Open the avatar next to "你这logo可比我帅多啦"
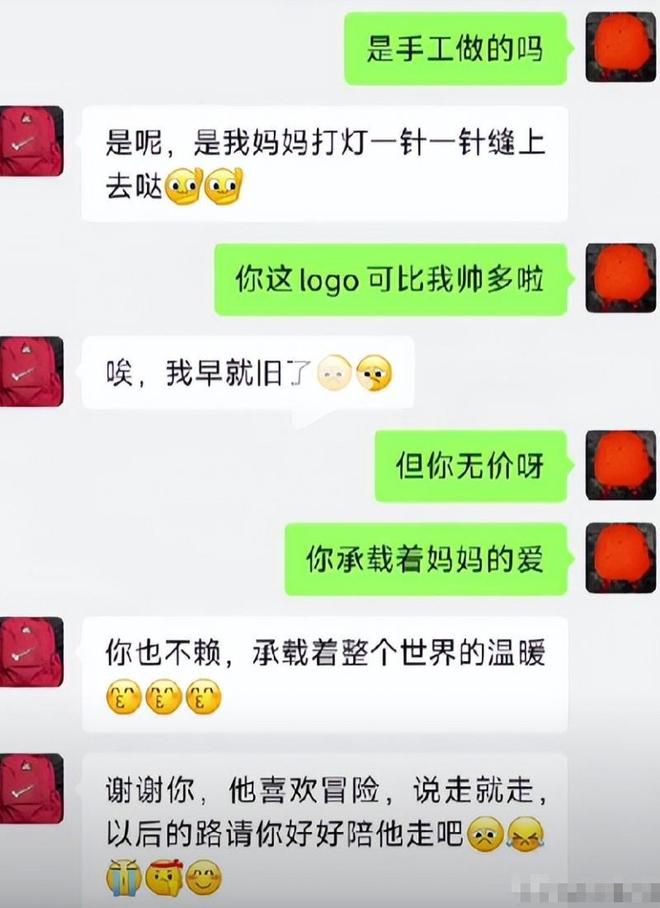This screenshot has width=660, height=908. pyautogui.click(x=620, y=277)
